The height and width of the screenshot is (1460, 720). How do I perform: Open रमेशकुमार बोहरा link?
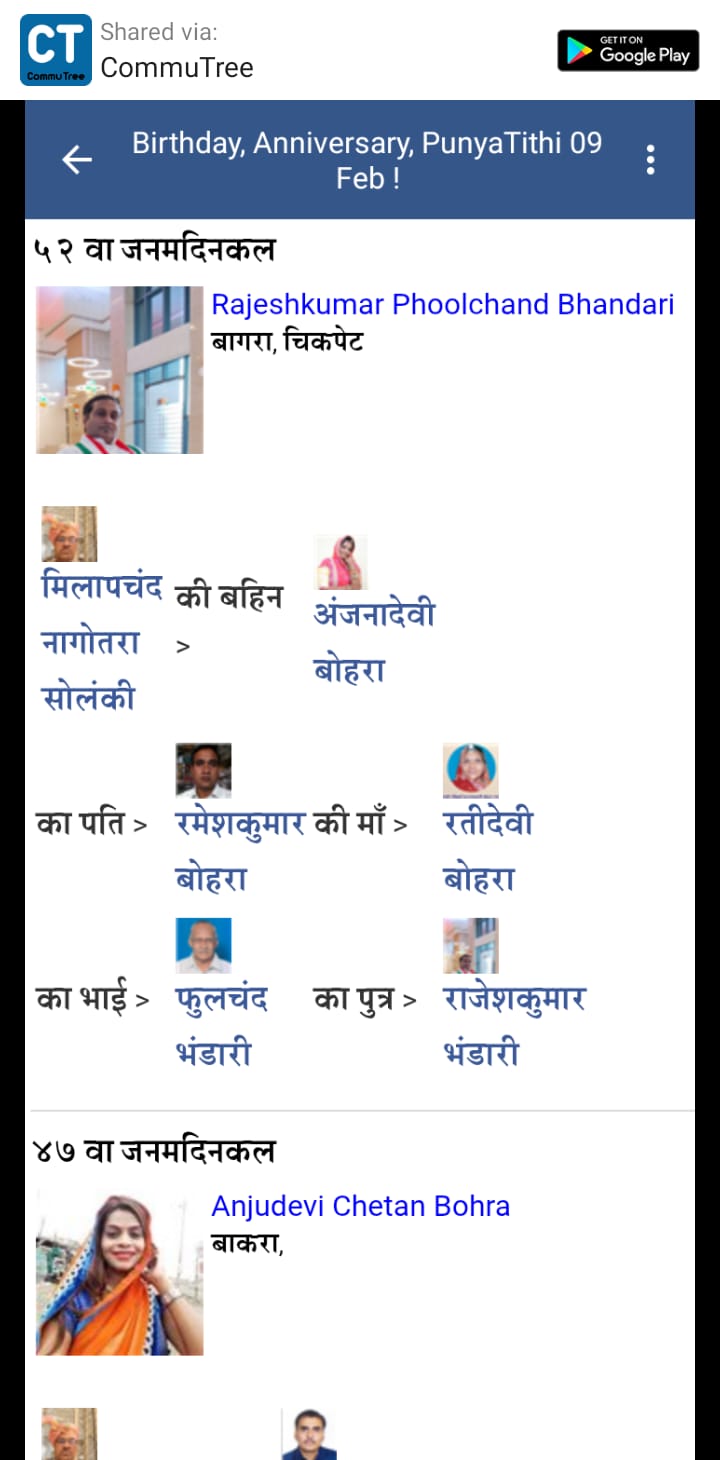pyautogui.click(x=239, y=850)
